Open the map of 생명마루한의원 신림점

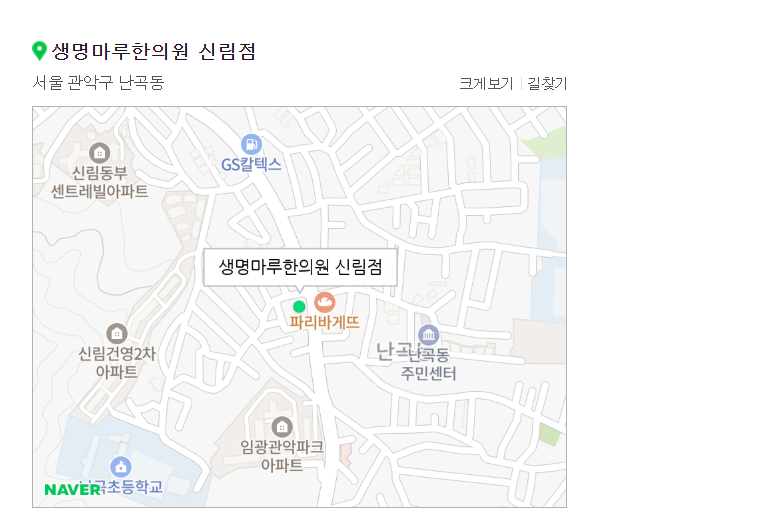pyautogui.click(x=299, y=306)
